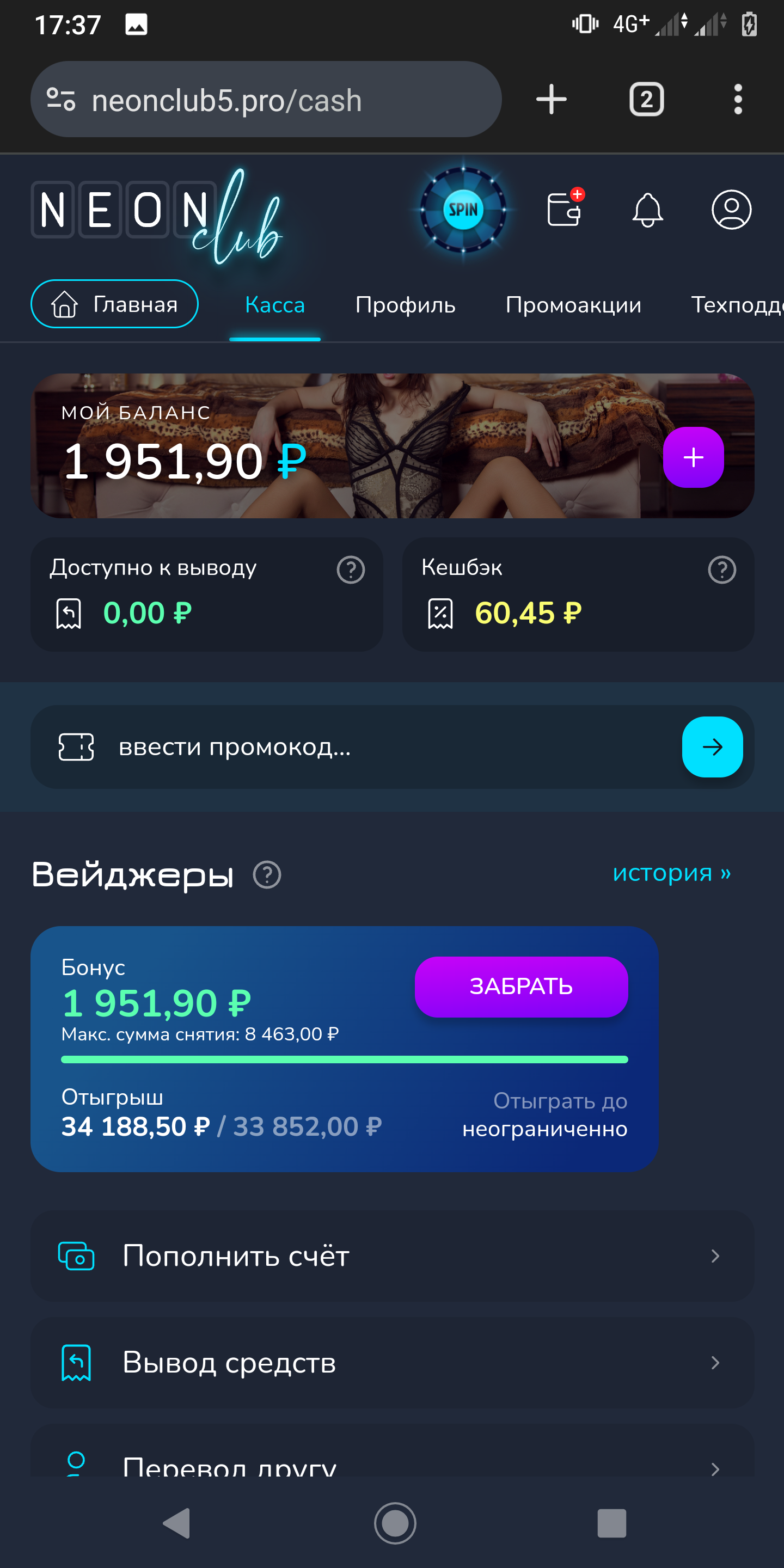Open browser overflow menu

(x=738, y=99)
